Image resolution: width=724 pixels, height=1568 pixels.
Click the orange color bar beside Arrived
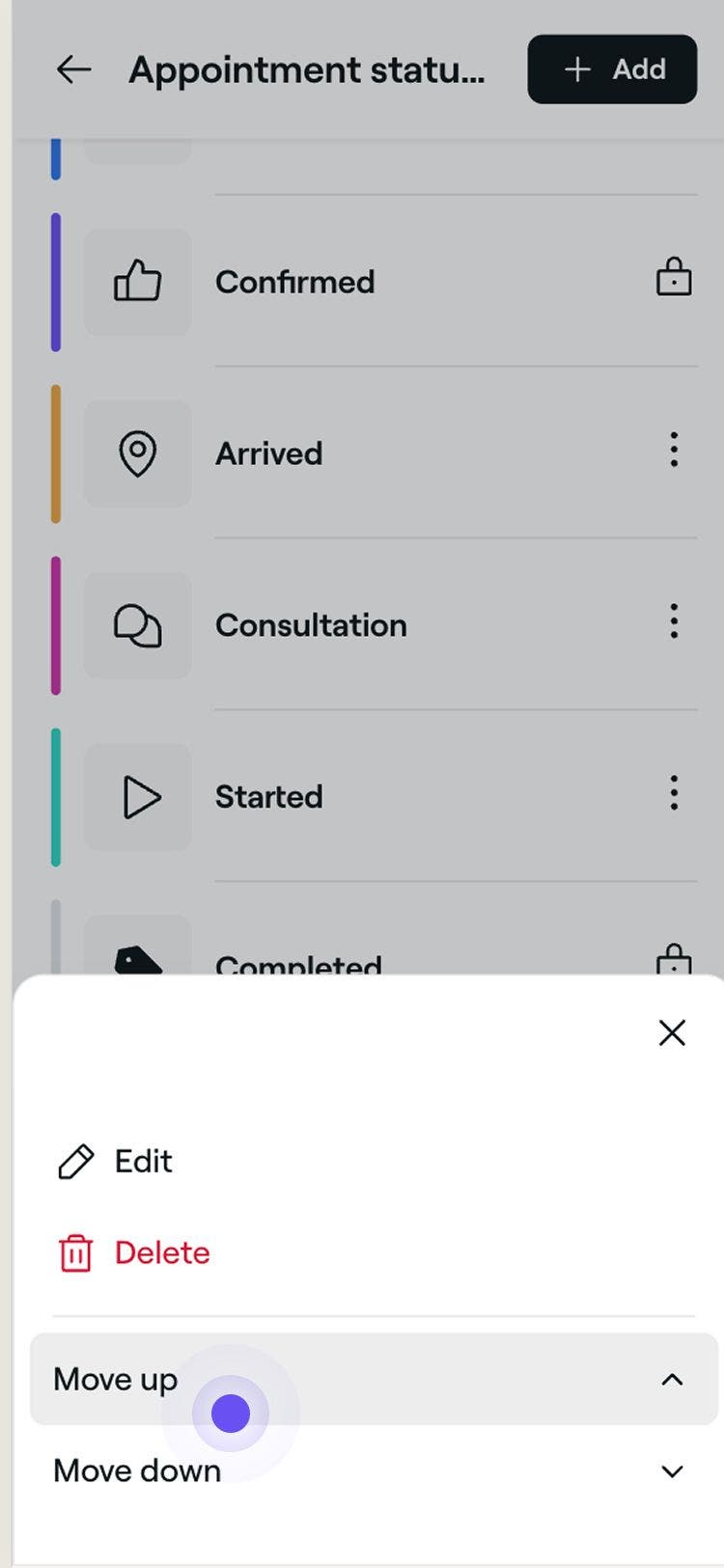click(55, 453)
